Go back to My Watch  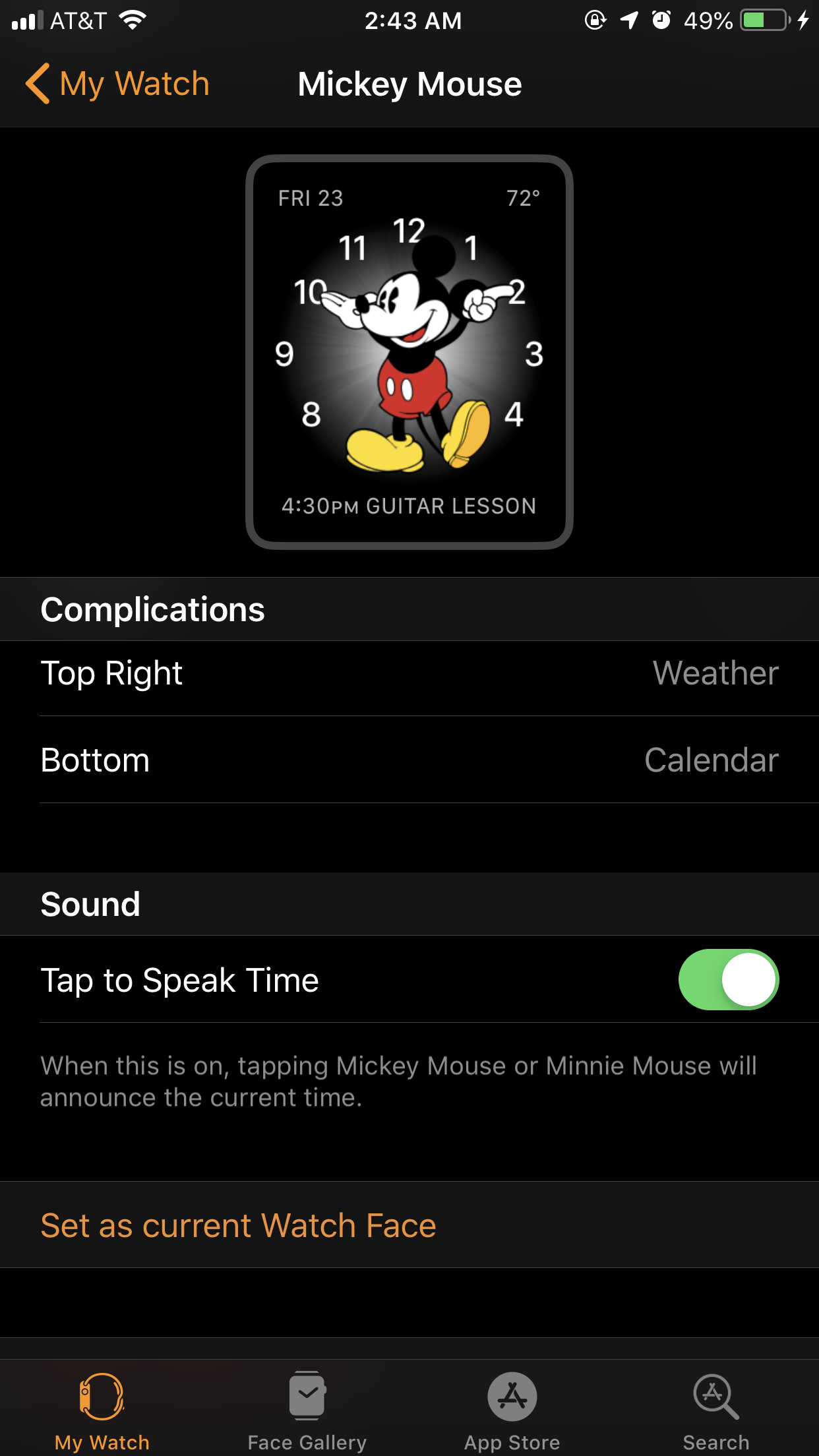117,84
